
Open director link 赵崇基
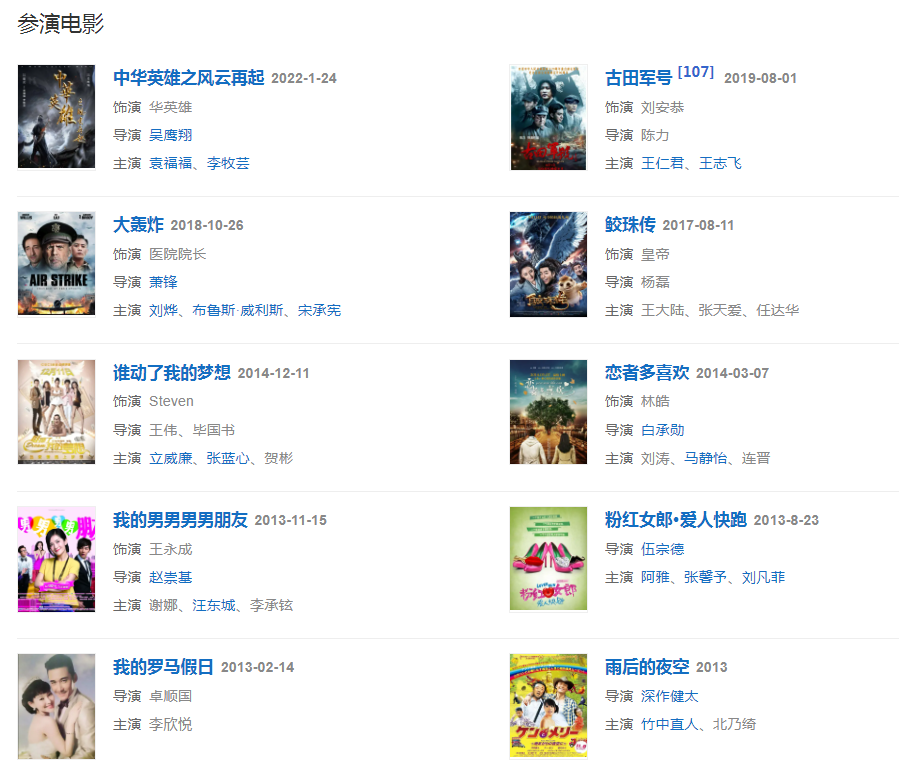[170, 577]
